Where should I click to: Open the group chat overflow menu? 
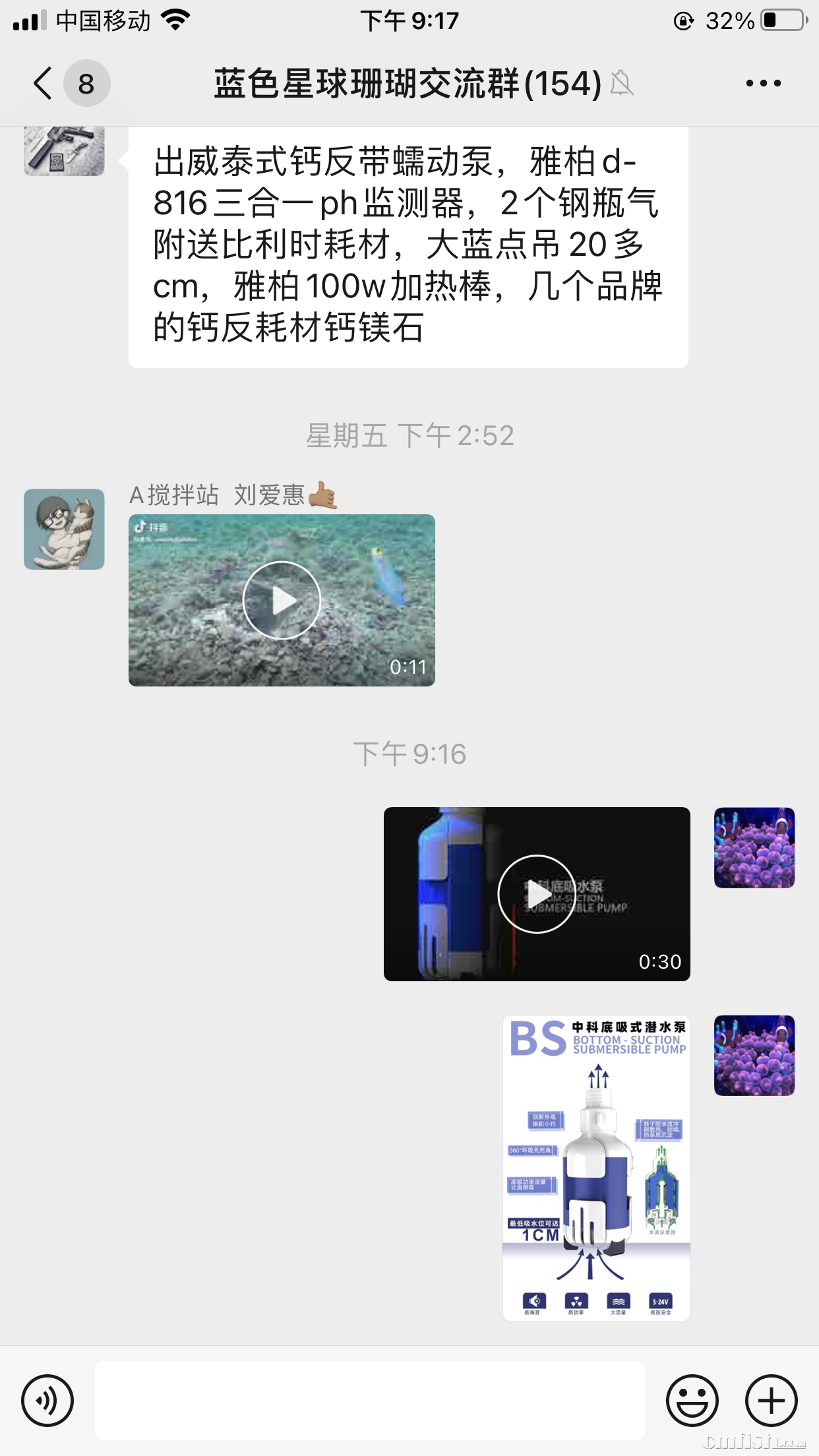click(x=763, y=84)
